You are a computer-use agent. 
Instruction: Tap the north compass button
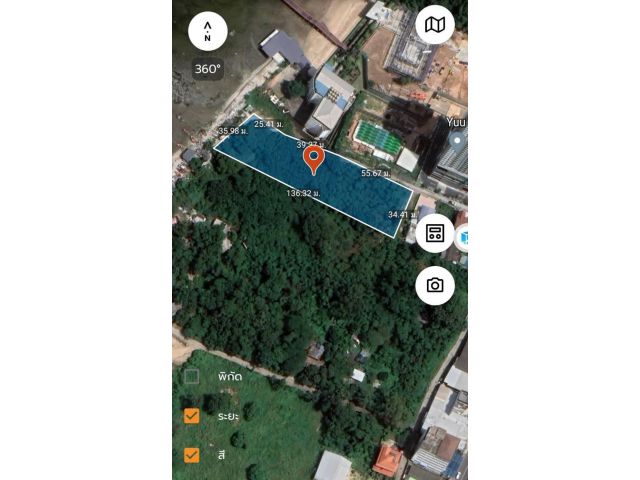tap(207, 31)
